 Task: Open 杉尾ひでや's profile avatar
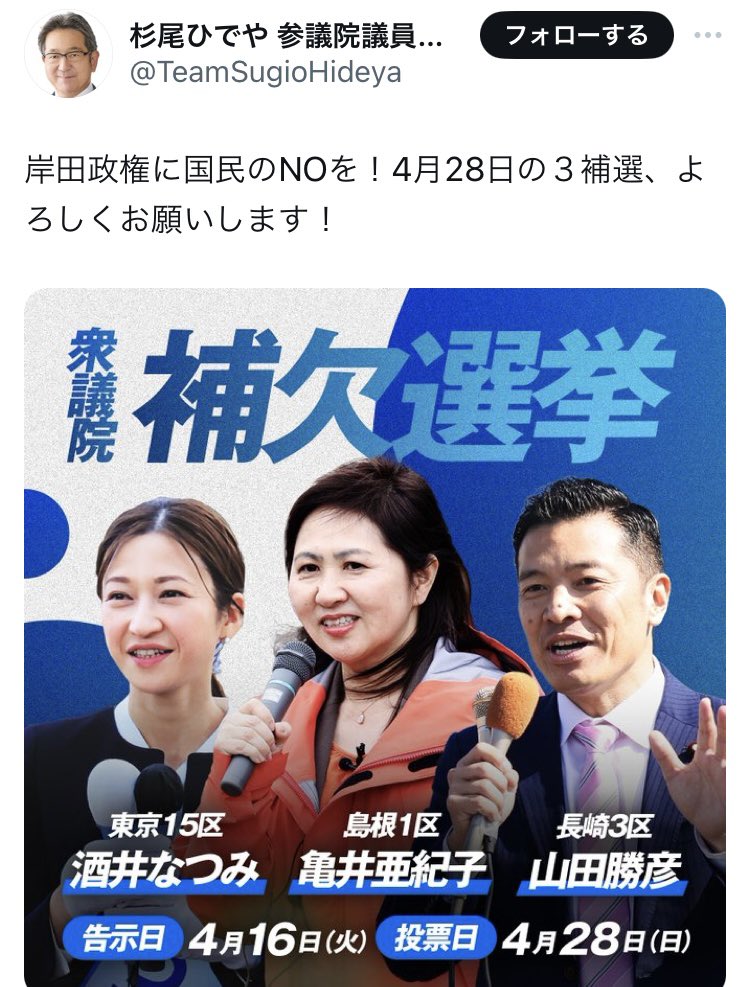click(68, 54)
